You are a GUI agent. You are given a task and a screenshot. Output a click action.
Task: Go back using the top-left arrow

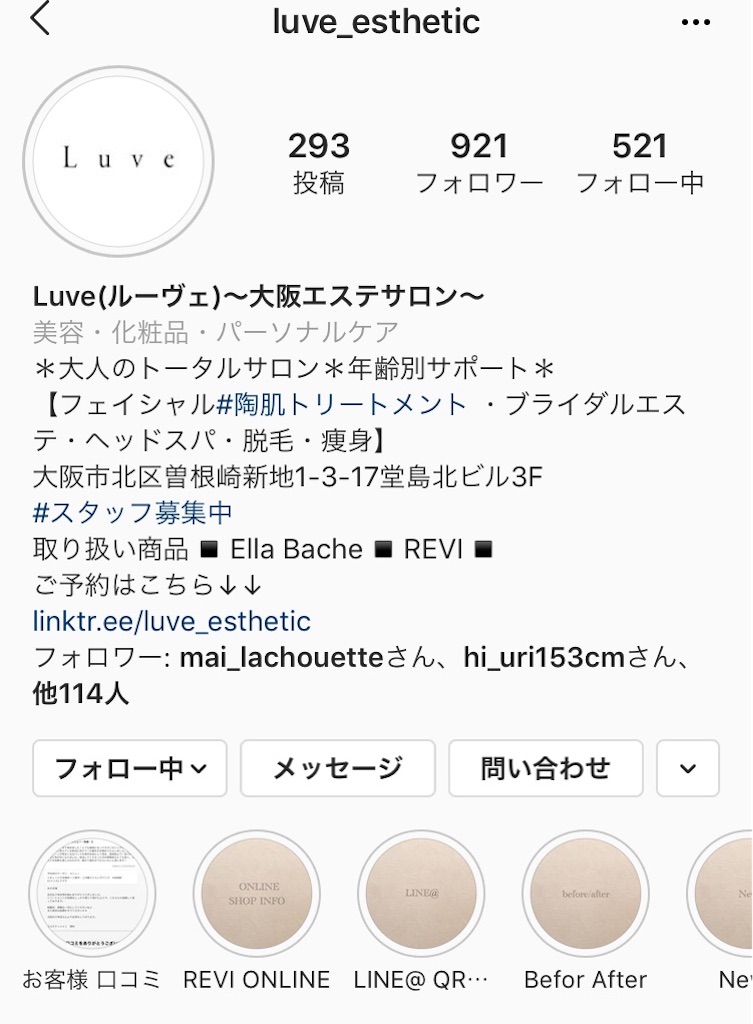(40, 20)
